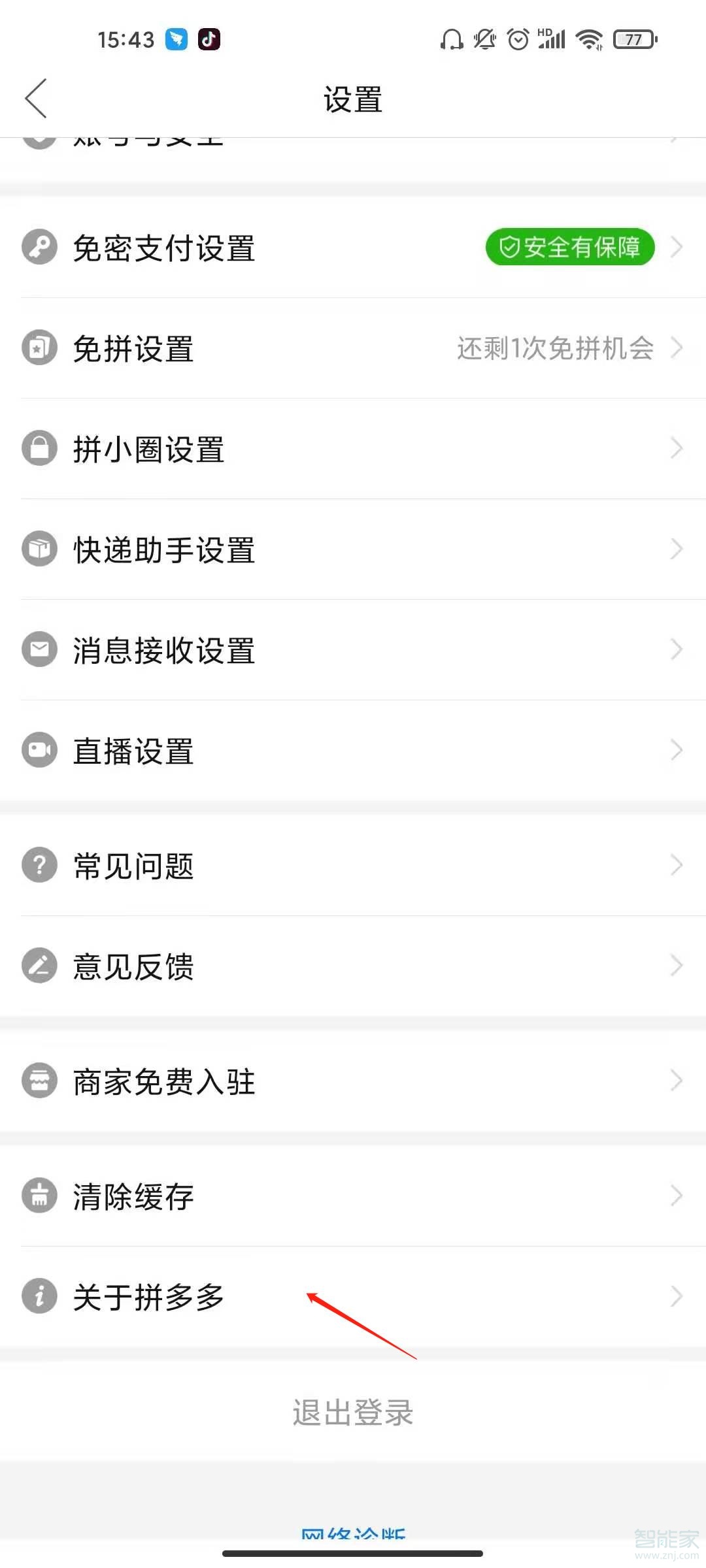Image resolution: width=706 pixels, height=1568 pixels.
Task: Open the 消息接收设置 menu entry
Action: [x=353, y=649]
